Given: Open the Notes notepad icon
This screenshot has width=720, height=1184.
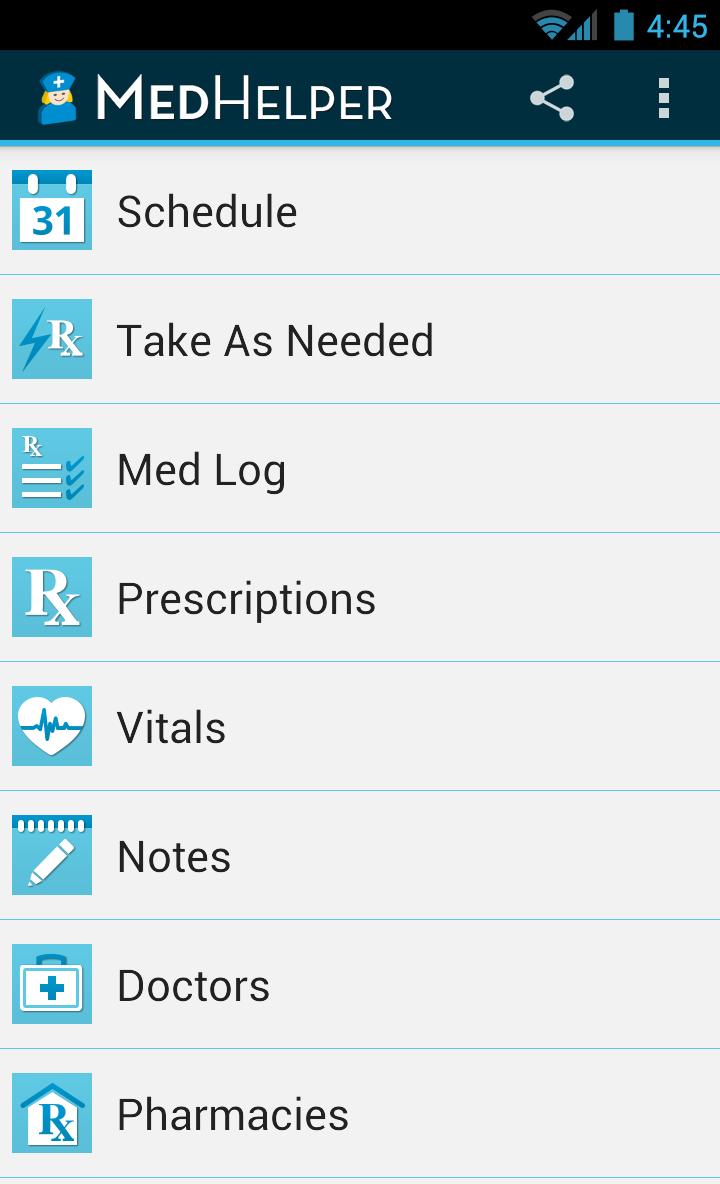Looking at the screenshot, I should pos(51,855).
